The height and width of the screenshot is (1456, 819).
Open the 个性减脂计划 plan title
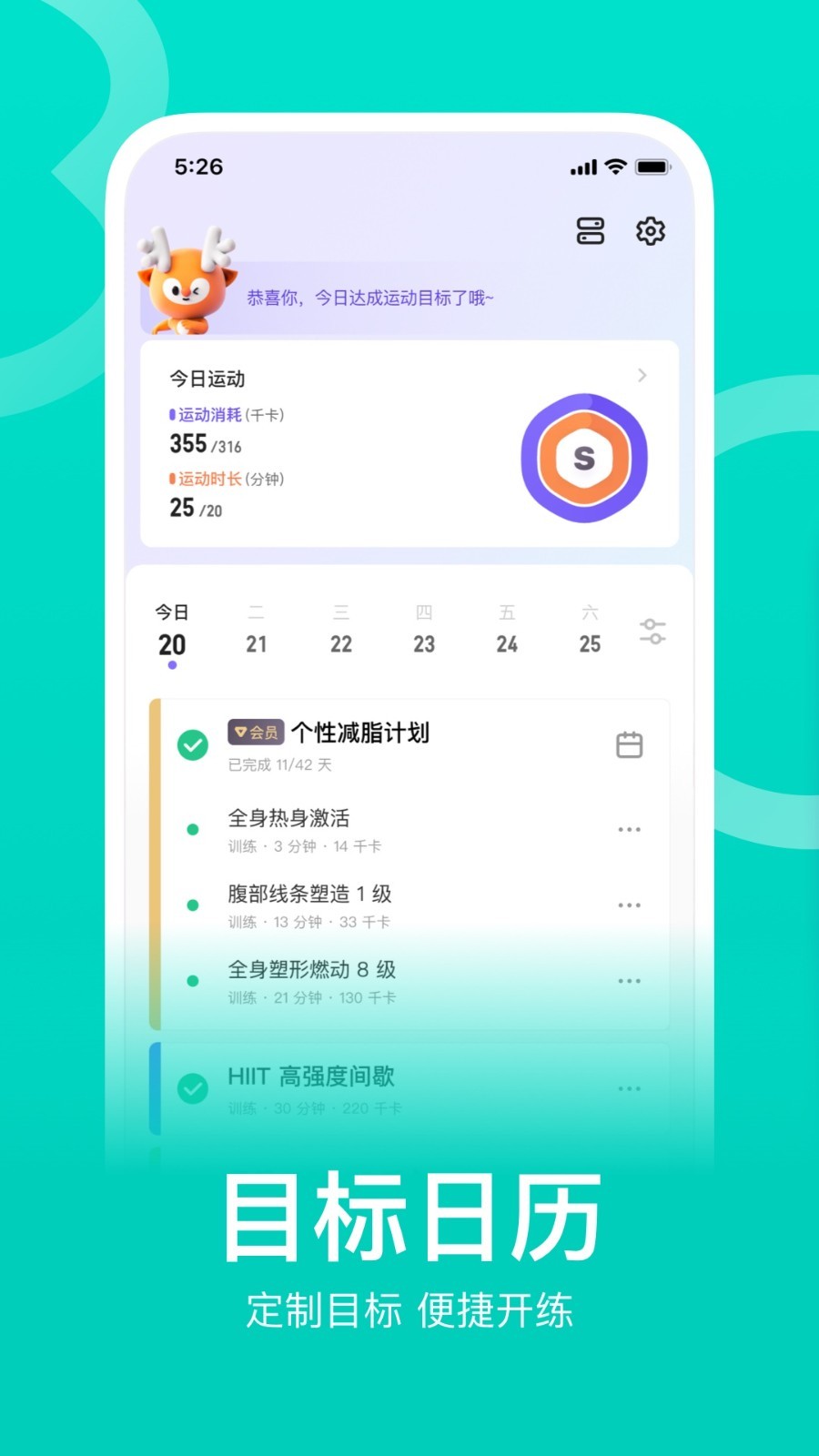pyautogui.click(x=362, y=732)
